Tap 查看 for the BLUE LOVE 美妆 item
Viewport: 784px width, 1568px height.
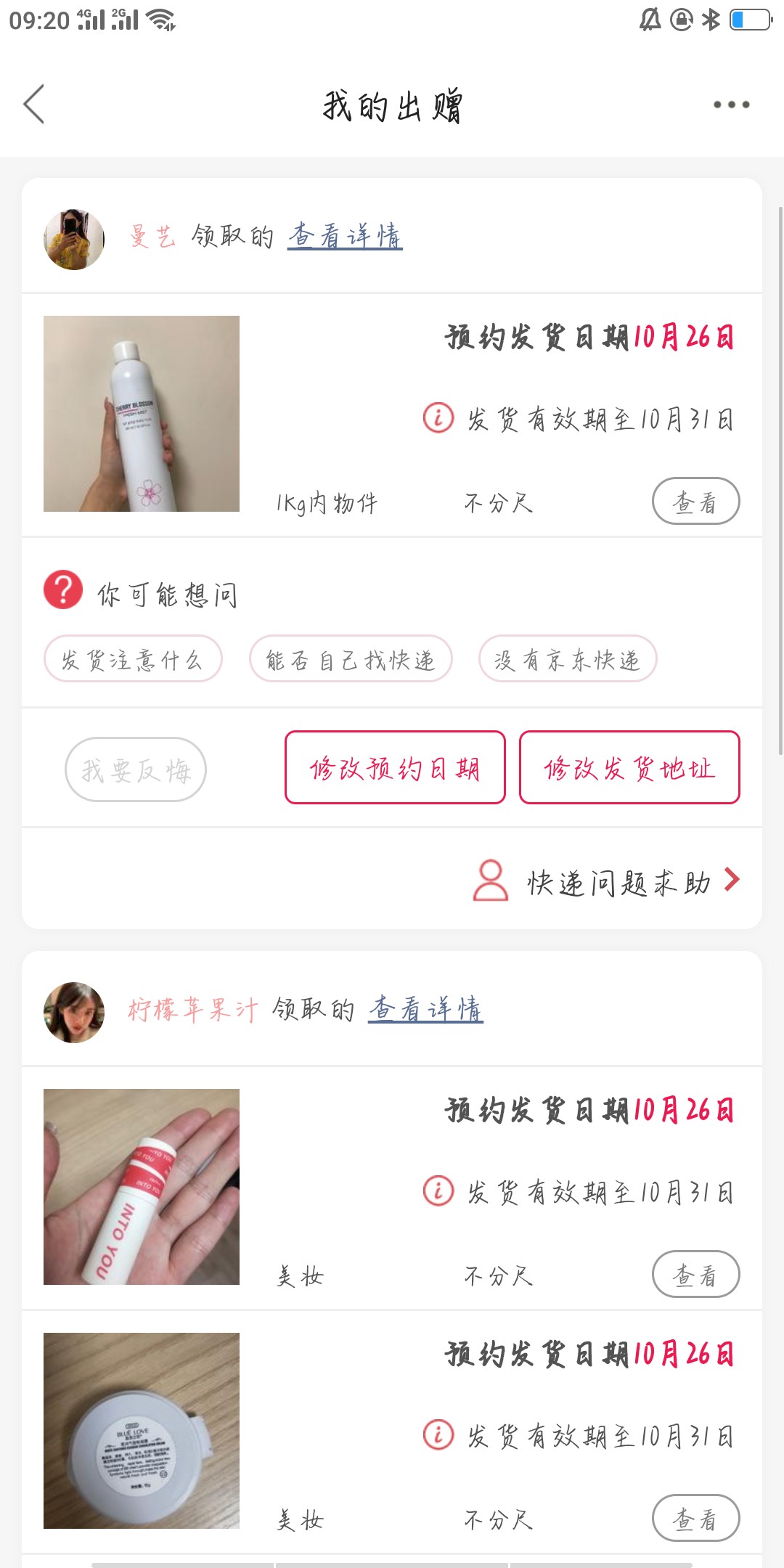(x=695, y=1519)
